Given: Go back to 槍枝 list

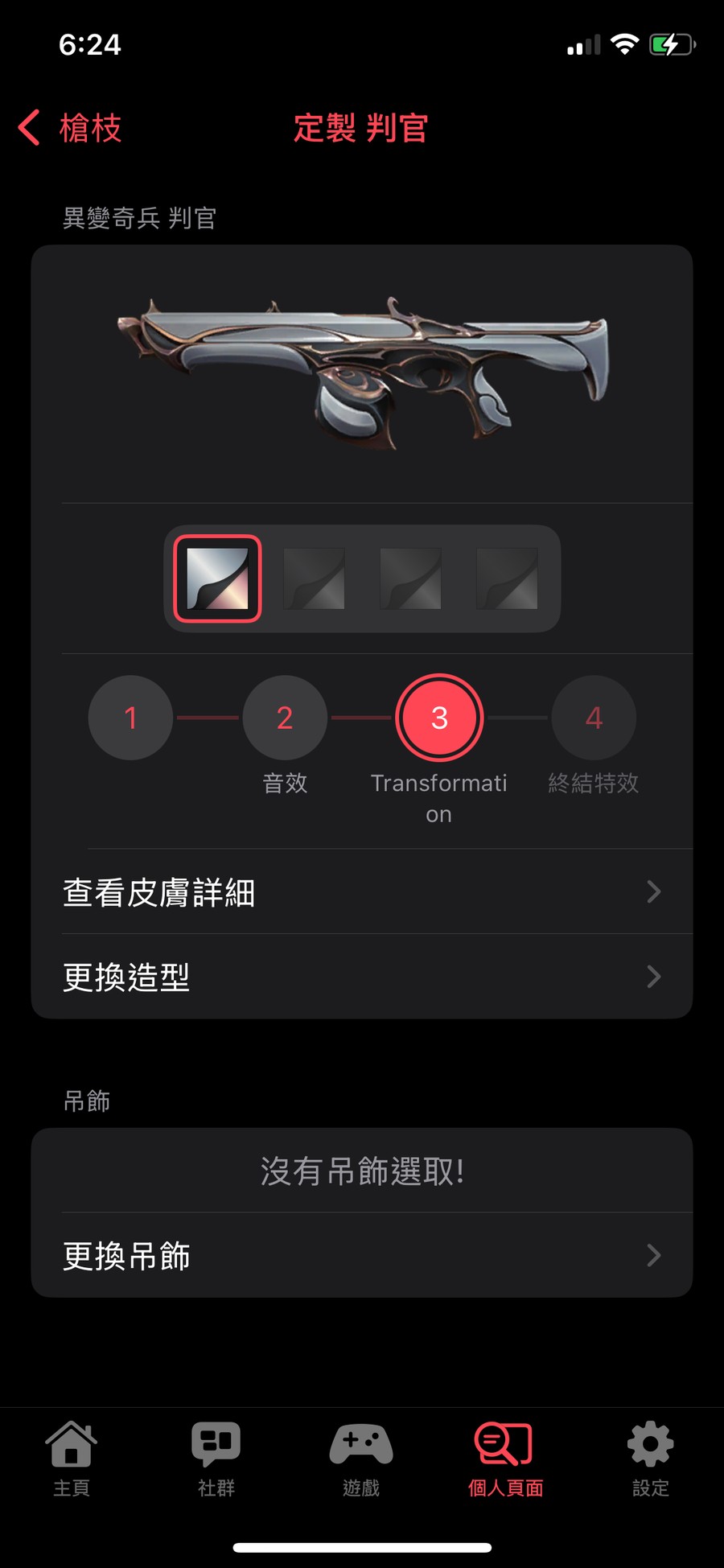Looking at the screenshot, I should click(x=71, y=128).
